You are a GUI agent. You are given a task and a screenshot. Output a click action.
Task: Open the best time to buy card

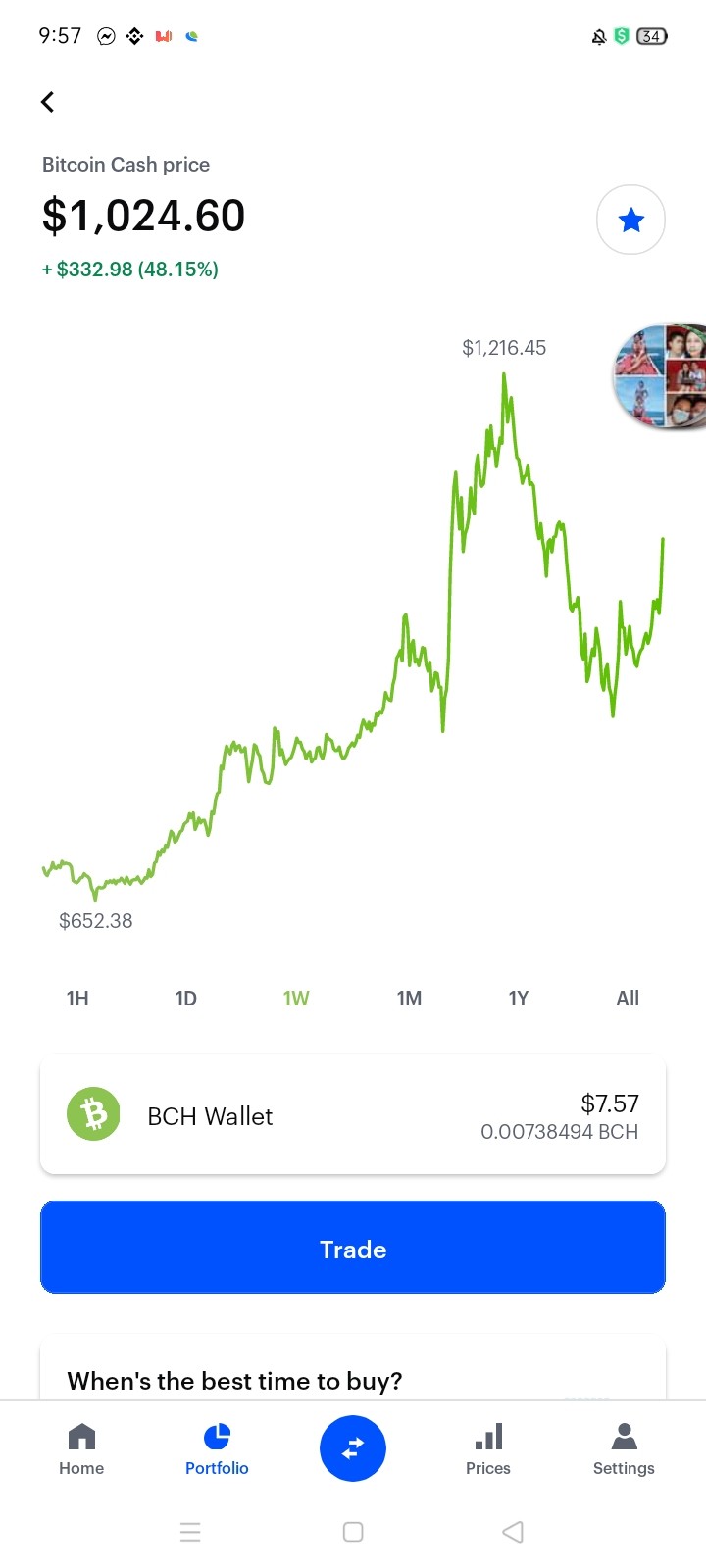(x=353, y=1370)
